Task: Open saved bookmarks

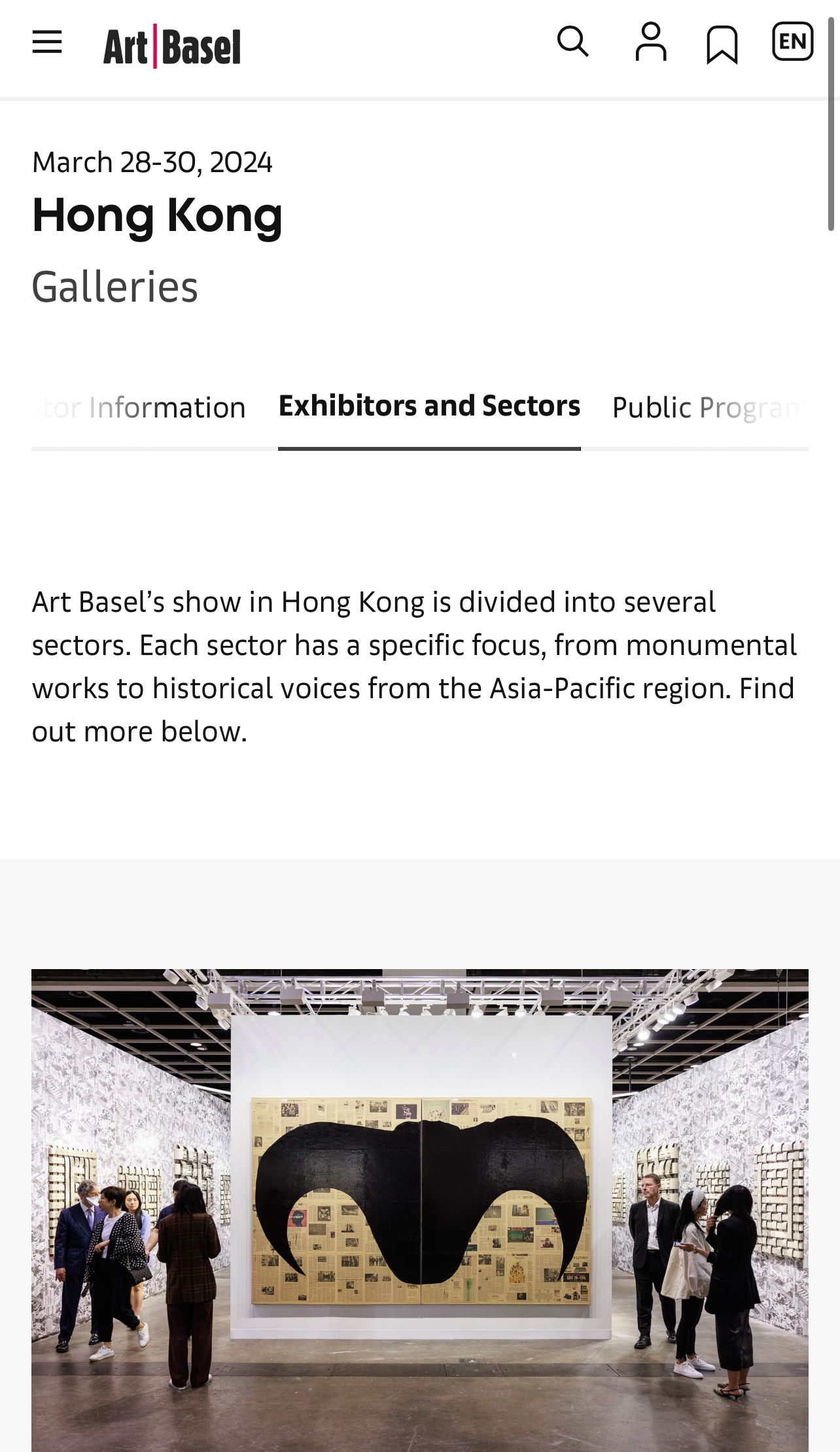Action: pyautogui.click(x=722, y=44)
